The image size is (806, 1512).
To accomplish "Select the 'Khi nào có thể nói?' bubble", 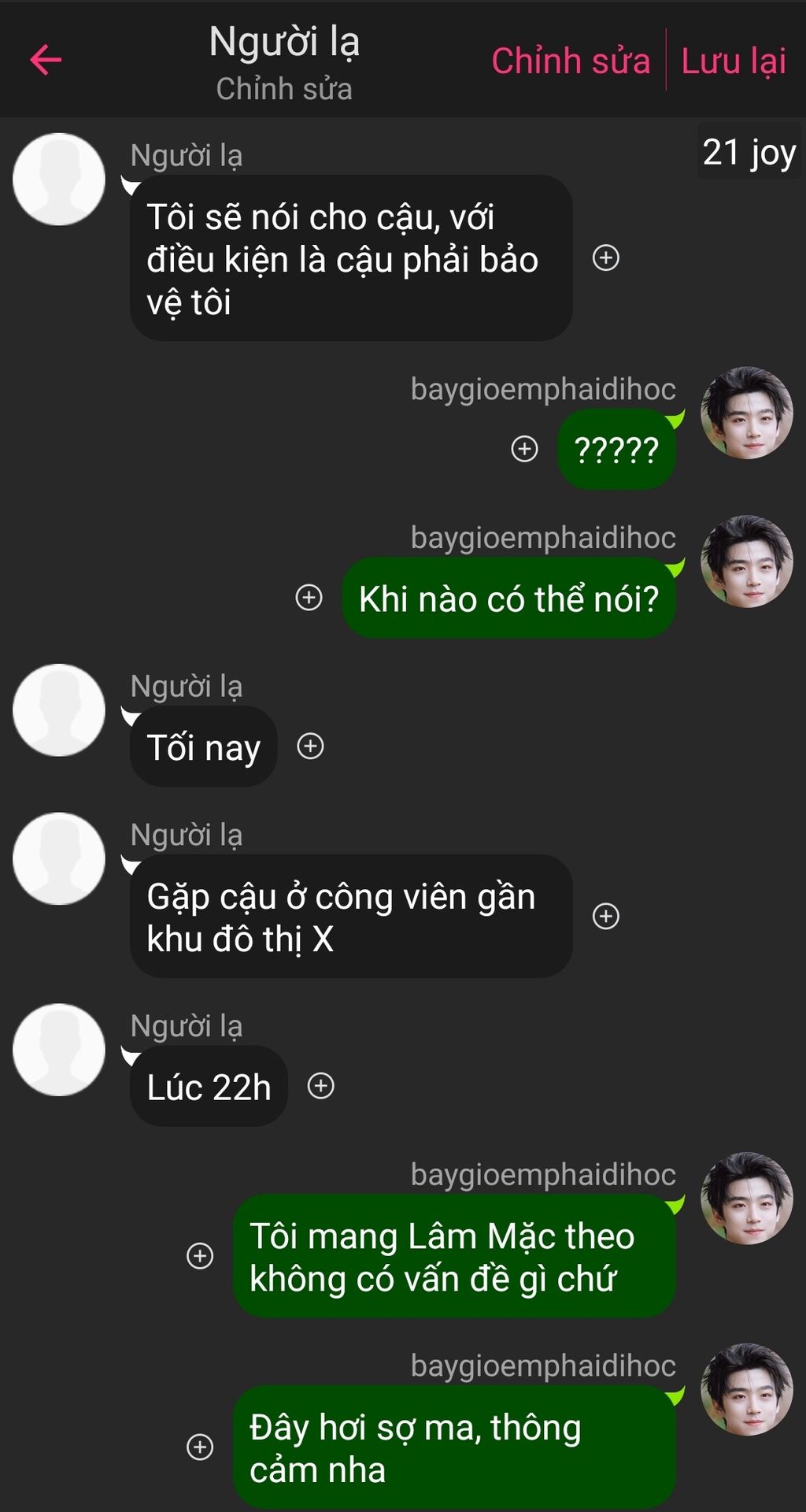I will click(x=508, y=598).
